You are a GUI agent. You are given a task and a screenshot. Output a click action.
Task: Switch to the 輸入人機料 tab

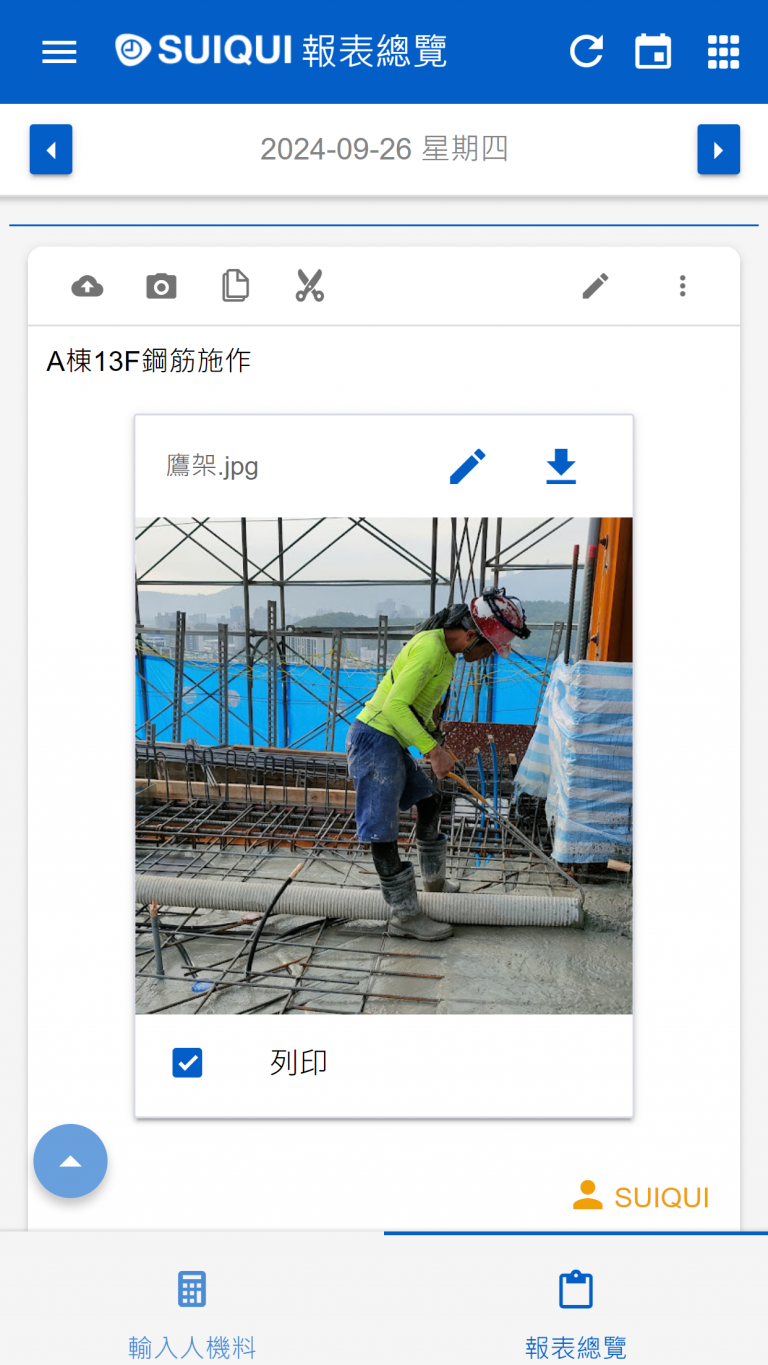[192, 1310]
